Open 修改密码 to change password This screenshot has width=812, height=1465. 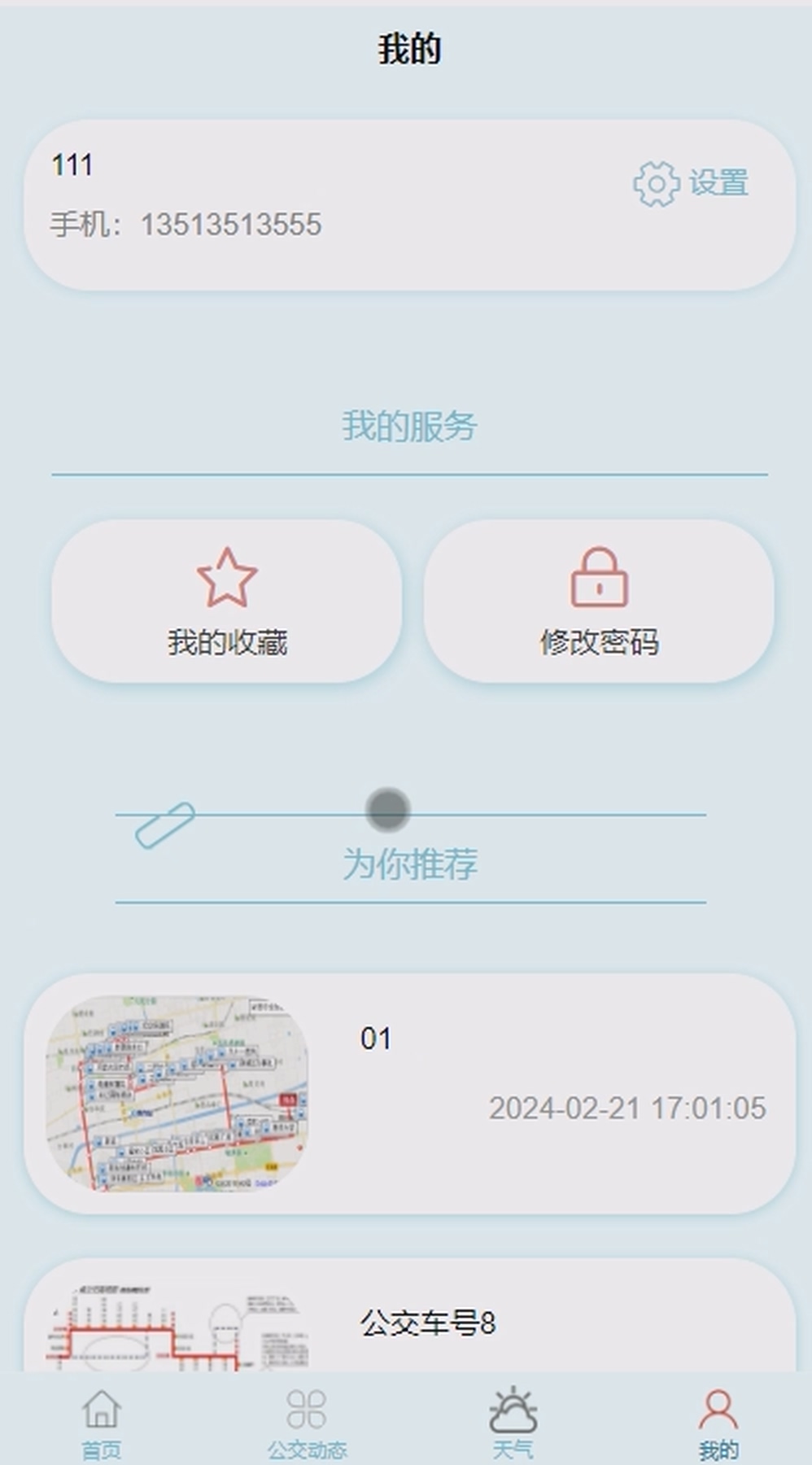(x=599, y=601)
